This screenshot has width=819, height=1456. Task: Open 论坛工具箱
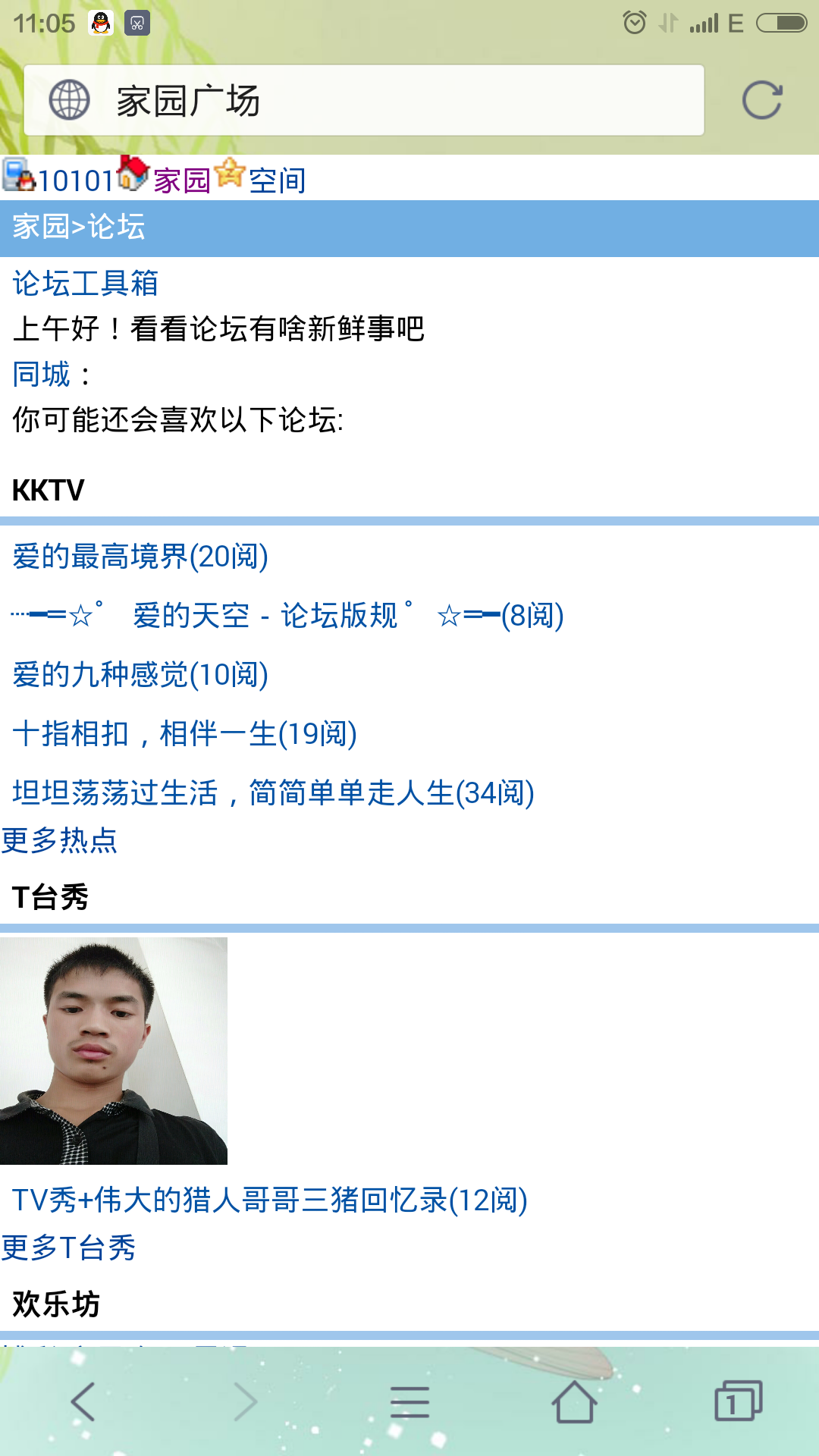85,284
